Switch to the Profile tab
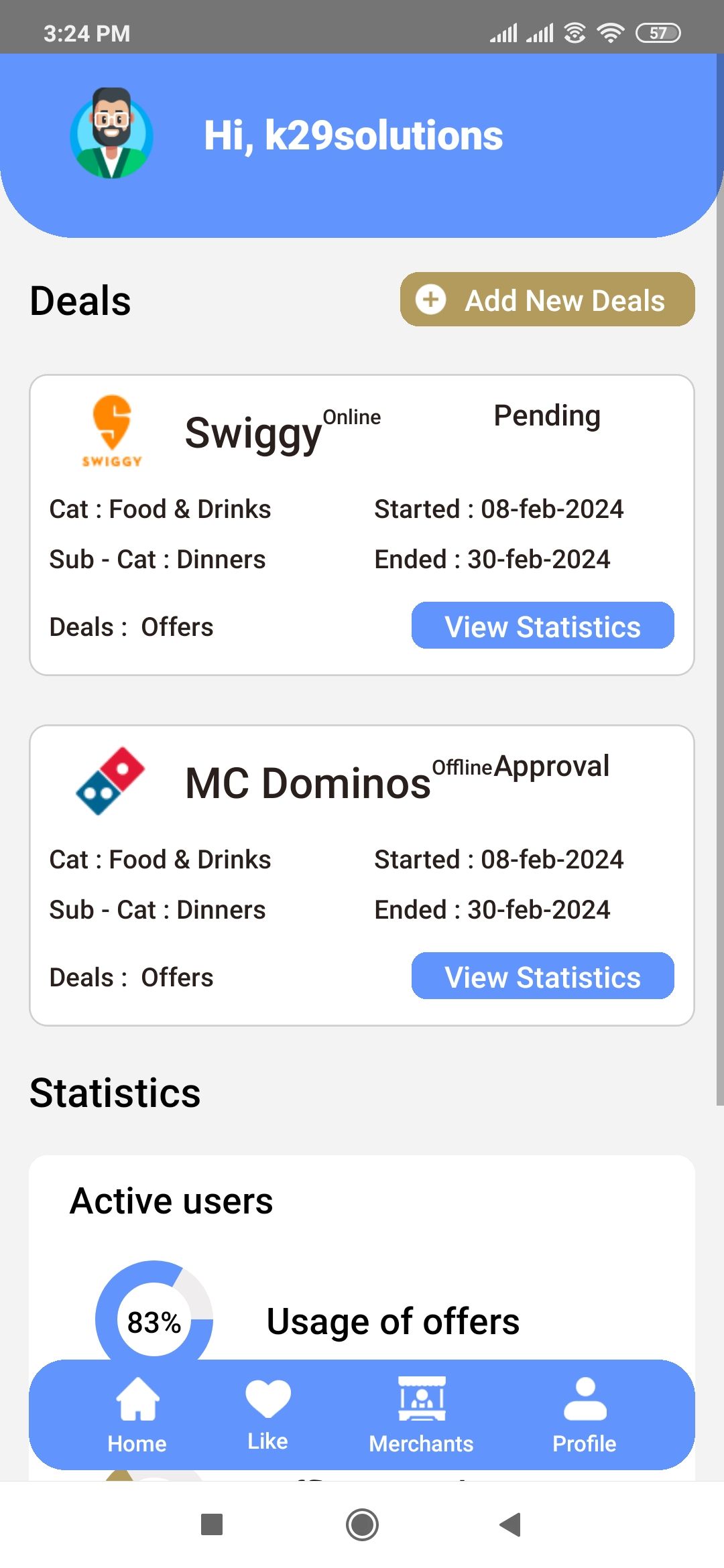724x1568 pixels. pos(584,1415)
